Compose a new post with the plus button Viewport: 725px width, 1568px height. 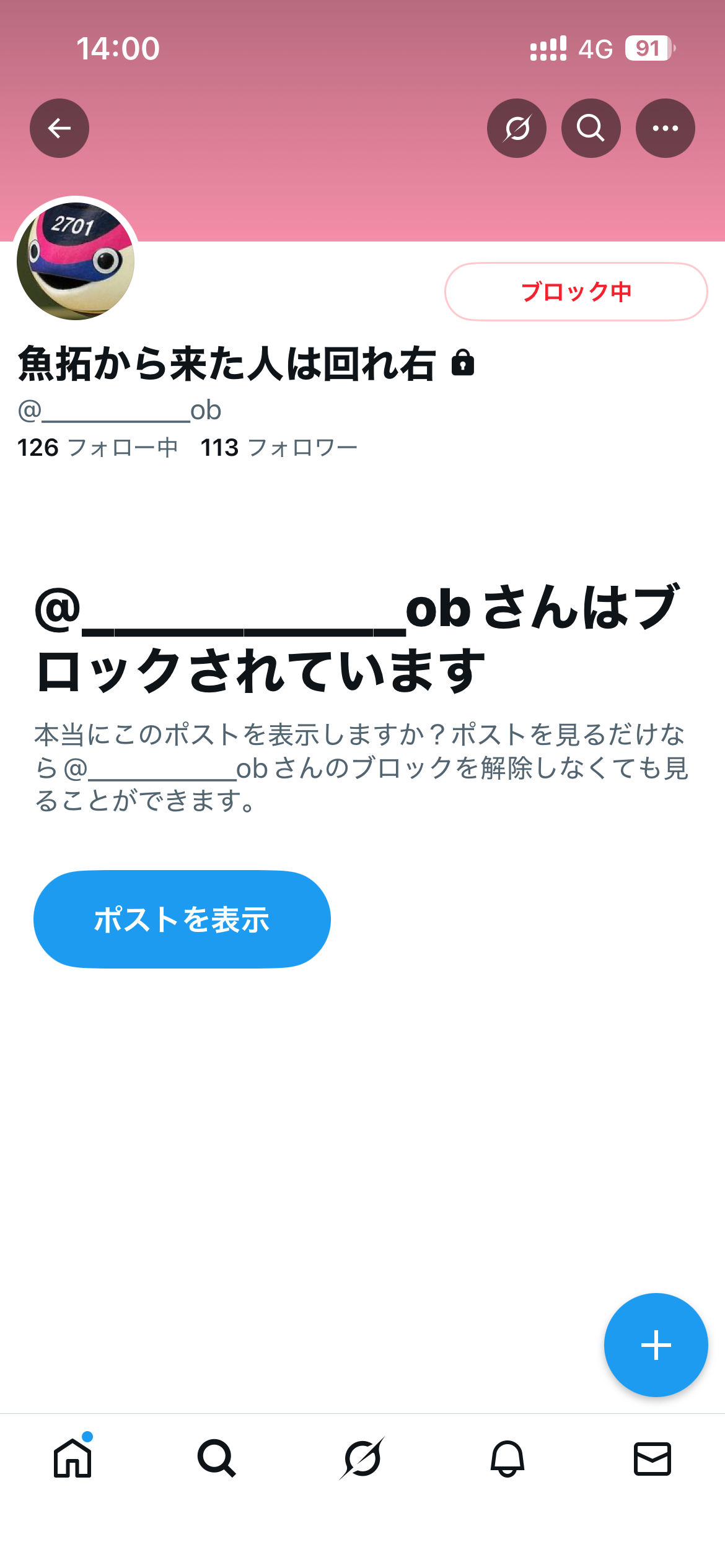click(656, 1345)
